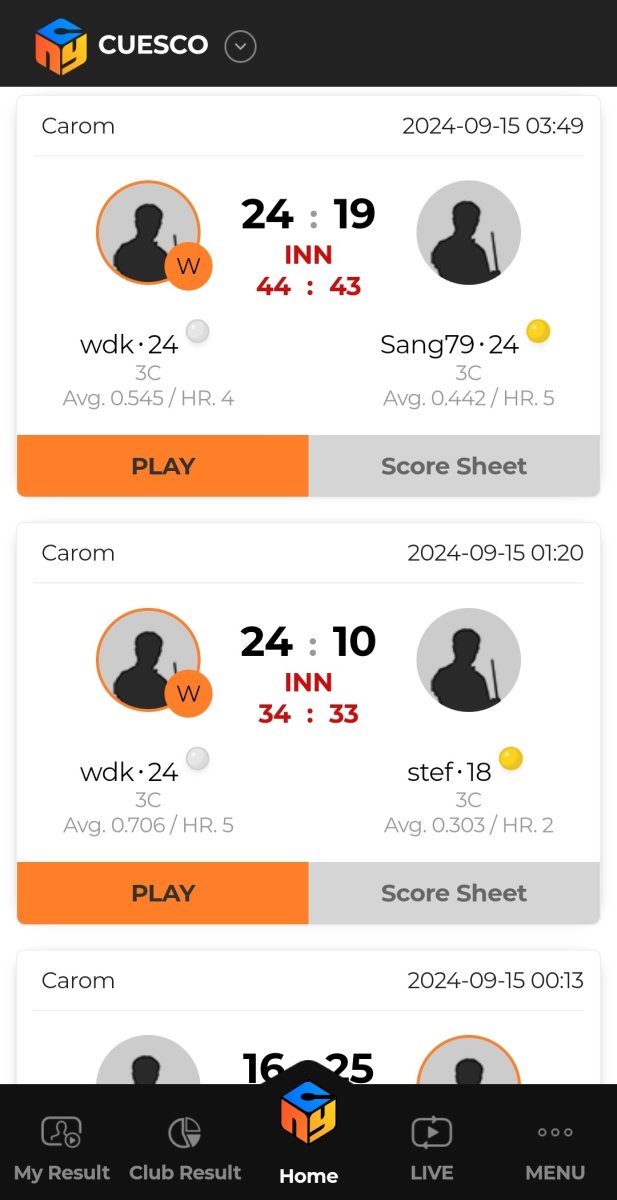View Score Sheet for the stef match

pyautogui.click(x=454, y=893)
